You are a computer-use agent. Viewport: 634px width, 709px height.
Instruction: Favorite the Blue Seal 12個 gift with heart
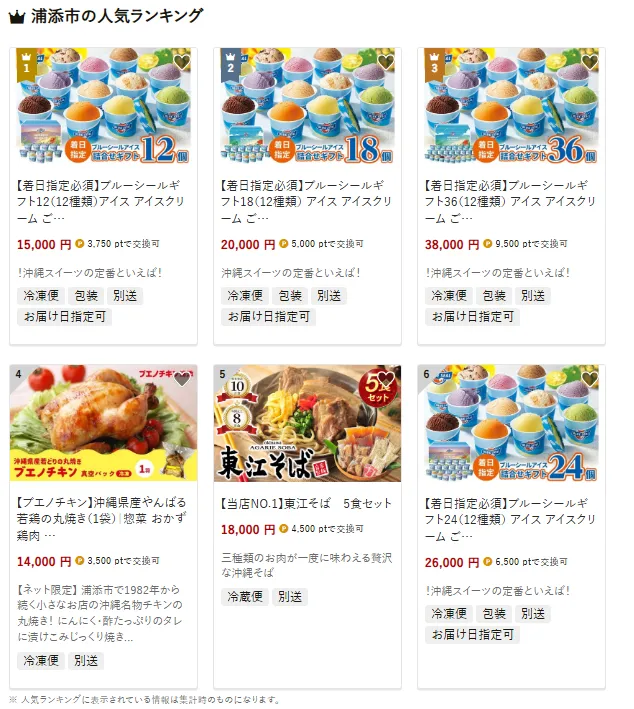coord(181,62)
